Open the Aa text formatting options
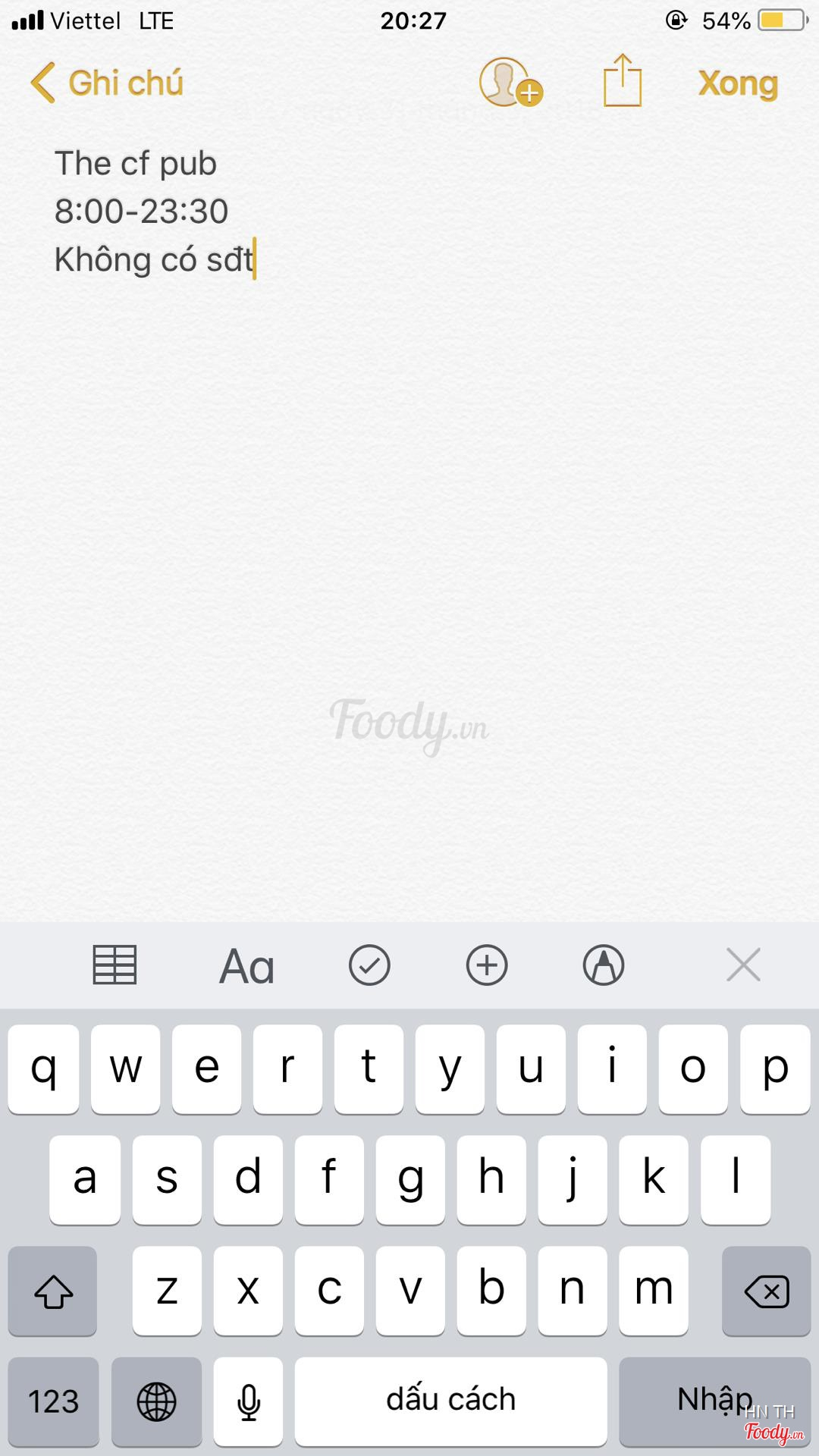The width and height of the screenshot is (819, 1456). (246, 966)
